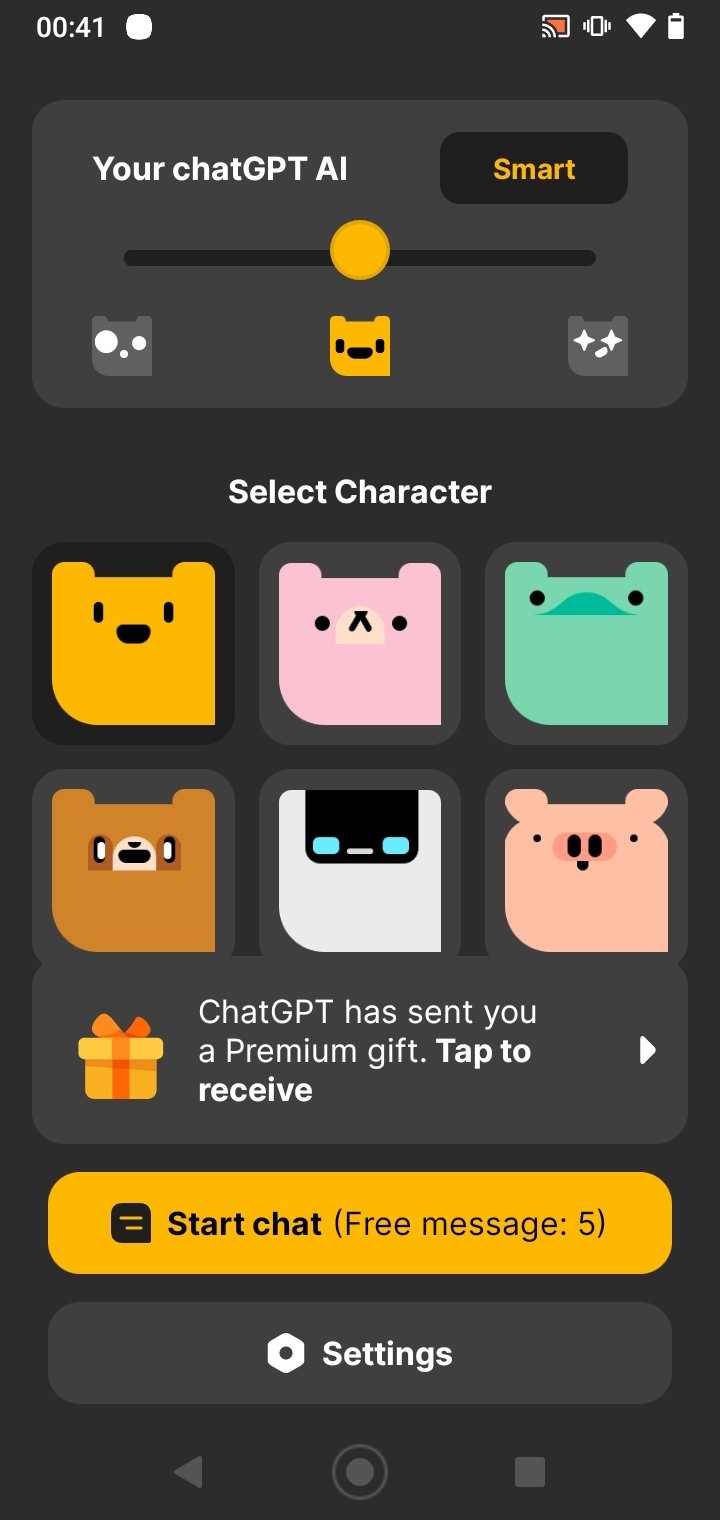Open Settings

(x=360, y=1353)
